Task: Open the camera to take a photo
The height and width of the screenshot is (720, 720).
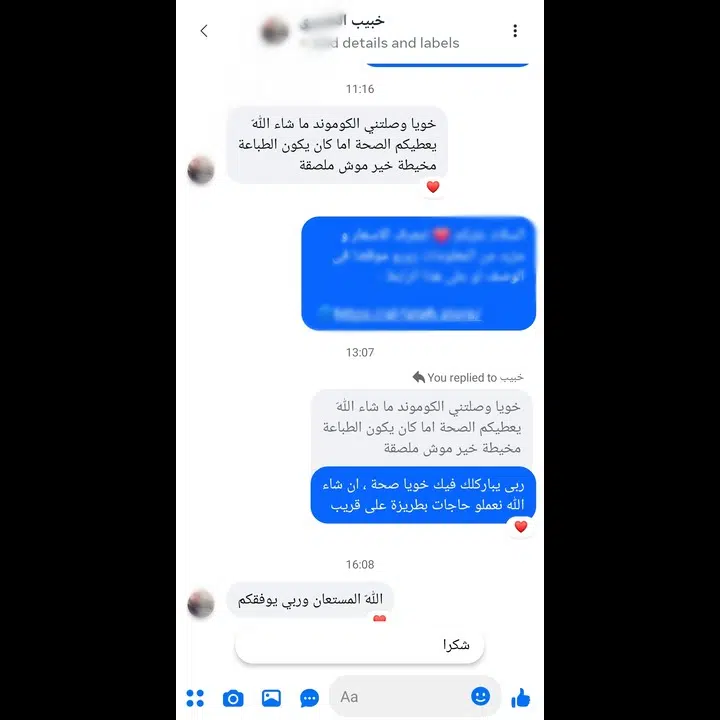Action: coord(233,697)
